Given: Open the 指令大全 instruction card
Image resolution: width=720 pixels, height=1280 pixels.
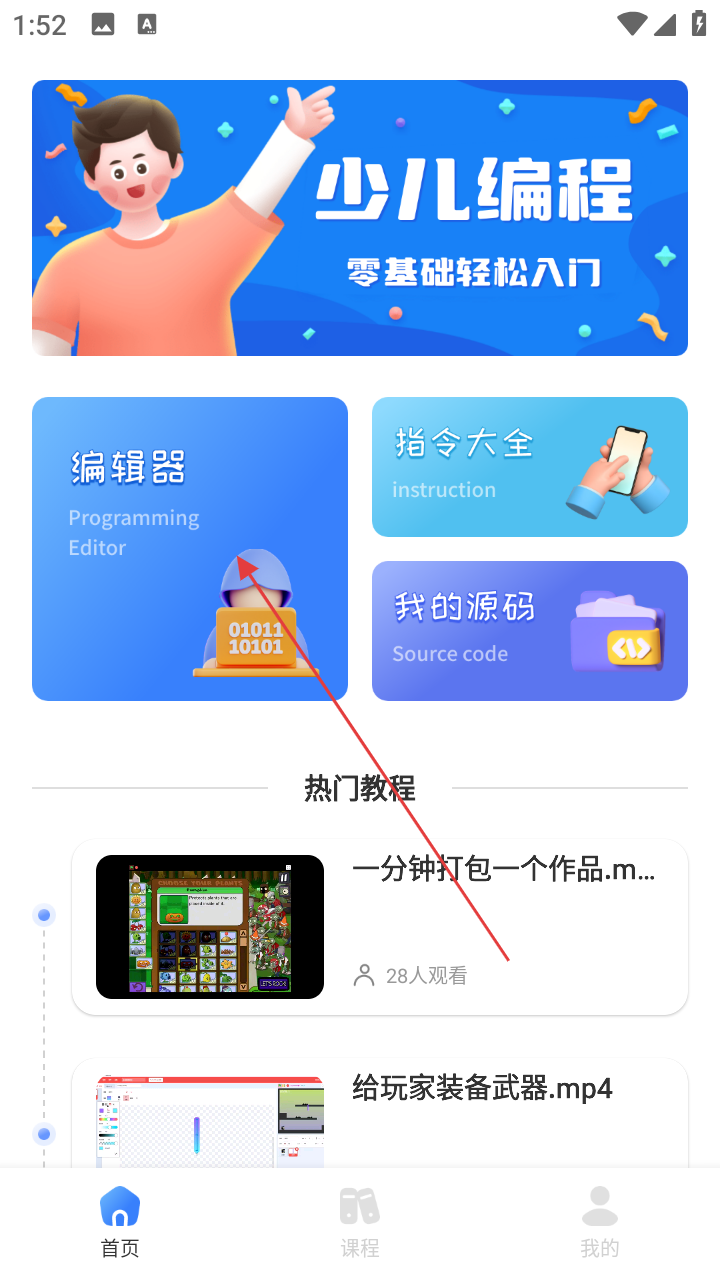Looking at the screenshot, I should point(530,467).
